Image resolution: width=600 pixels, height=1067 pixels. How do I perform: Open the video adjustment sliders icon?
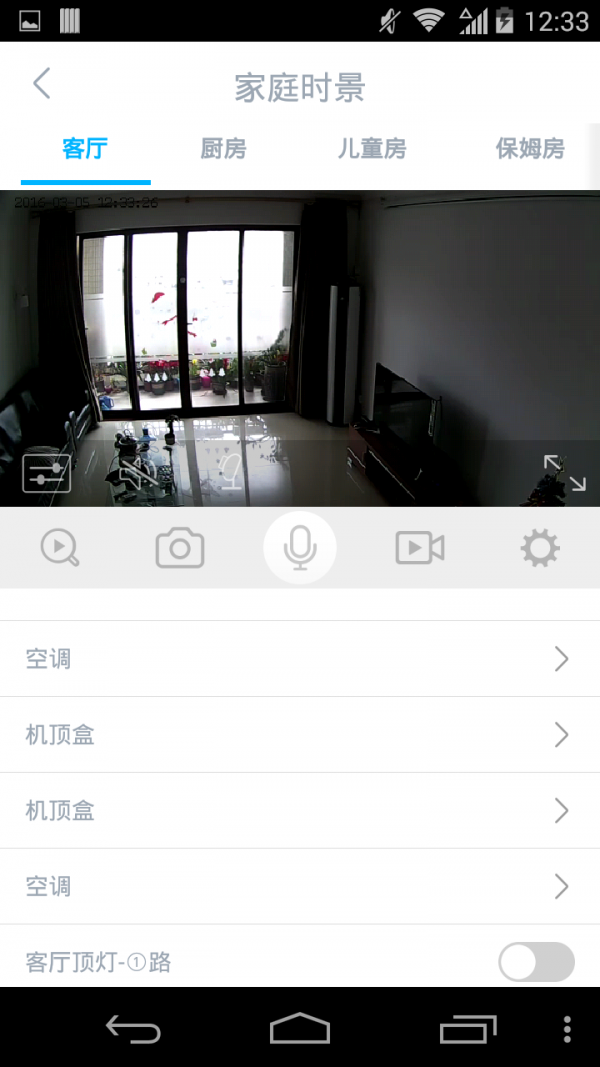click(47, 473)
